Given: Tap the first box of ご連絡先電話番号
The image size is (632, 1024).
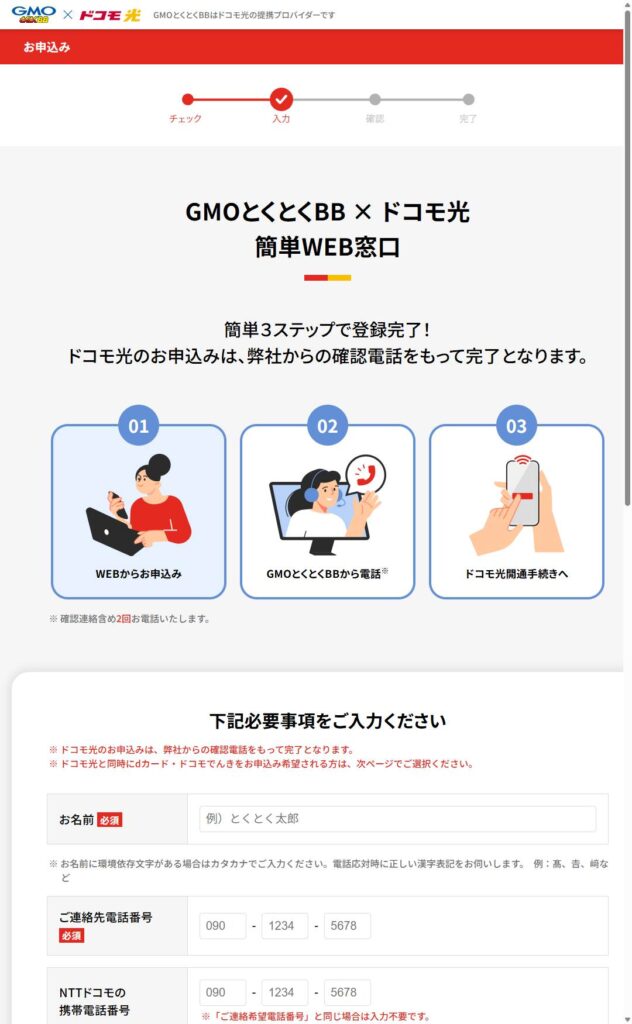Looking at the screenshot, I should tap(222, 926).
